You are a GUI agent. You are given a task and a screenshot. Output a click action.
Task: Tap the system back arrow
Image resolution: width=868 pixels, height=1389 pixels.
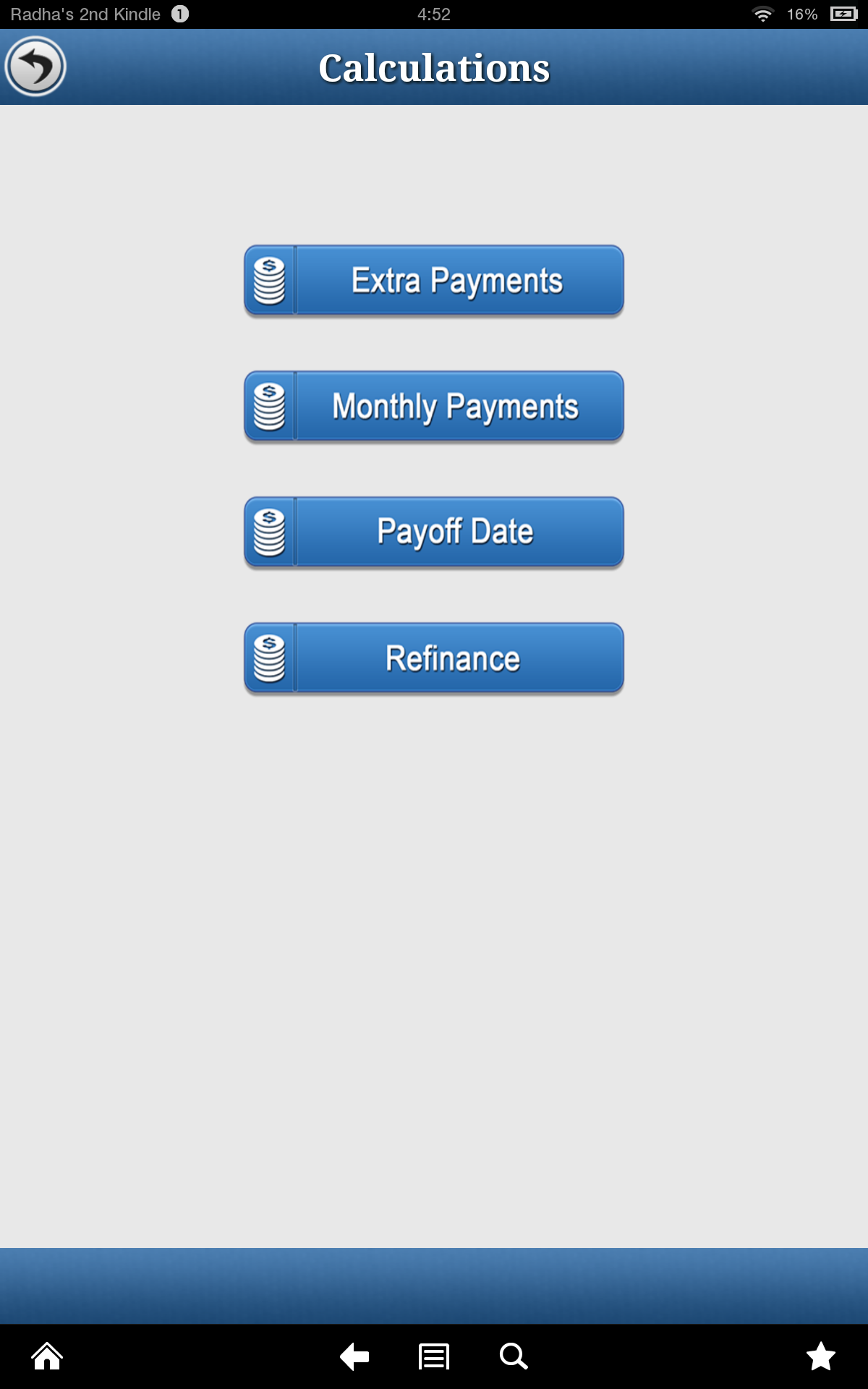354,1356
